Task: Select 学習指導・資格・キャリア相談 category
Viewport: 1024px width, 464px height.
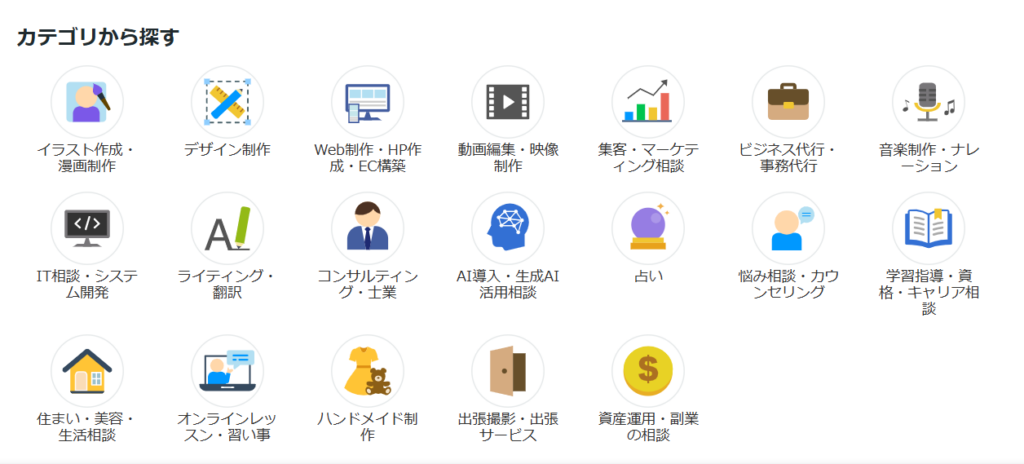Action: click(928, 229)
